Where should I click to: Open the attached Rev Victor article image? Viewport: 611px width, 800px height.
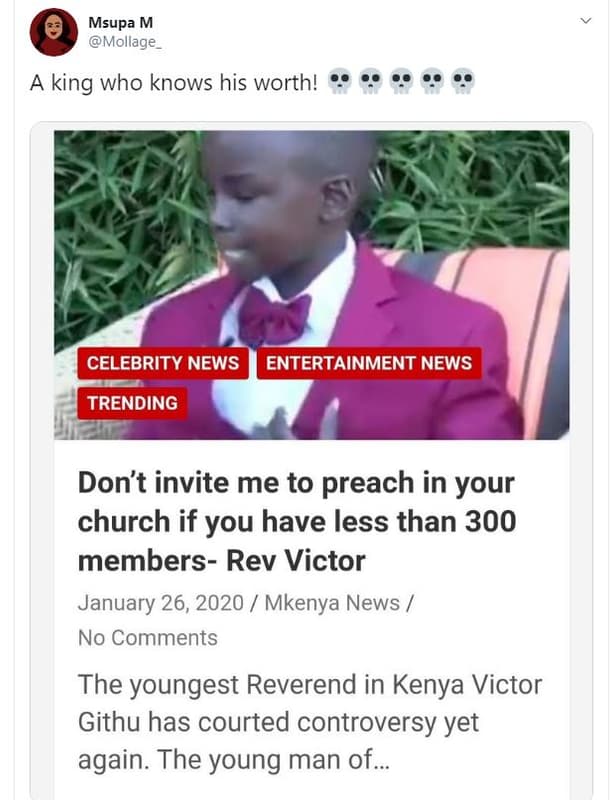click(x=311, y=285)
